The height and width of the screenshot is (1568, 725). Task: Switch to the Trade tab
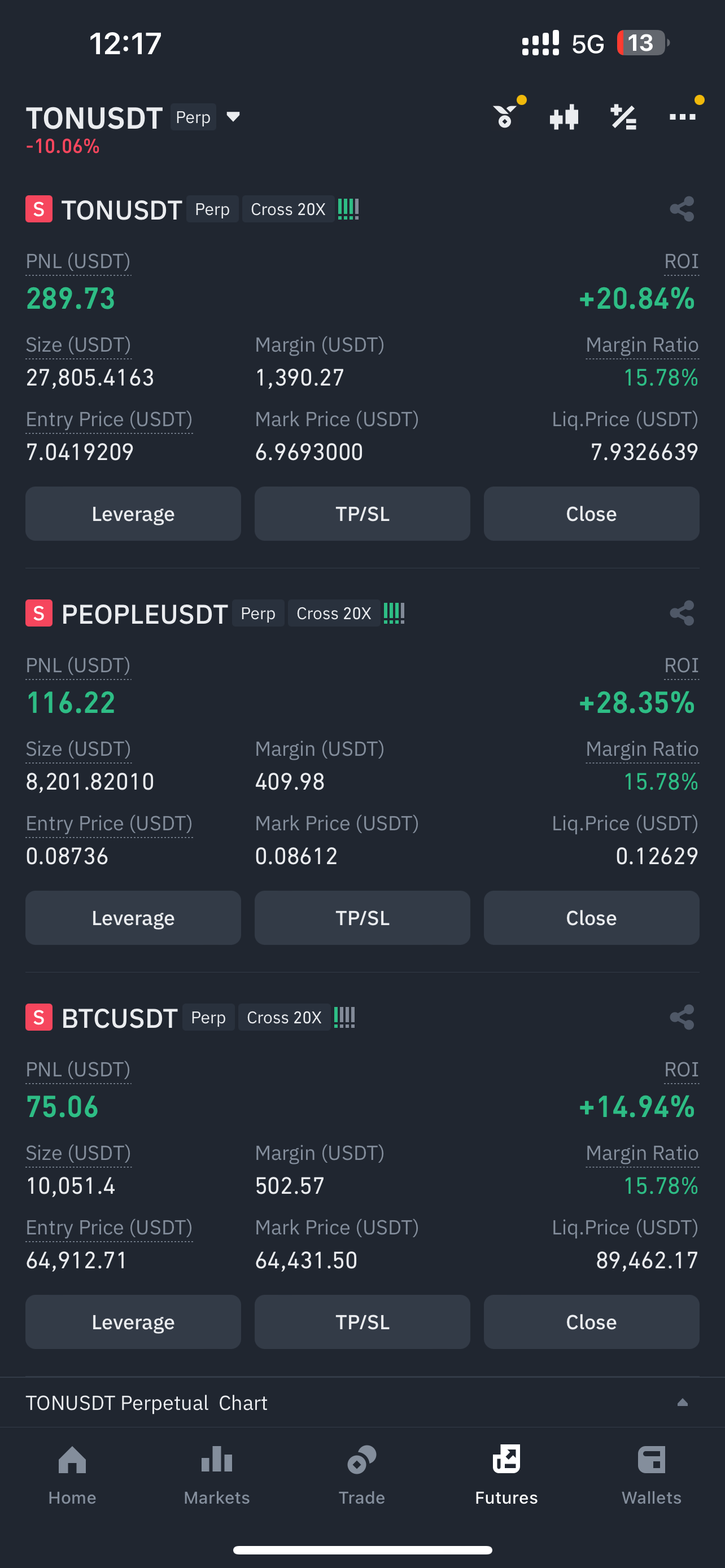coord(361,1475)
